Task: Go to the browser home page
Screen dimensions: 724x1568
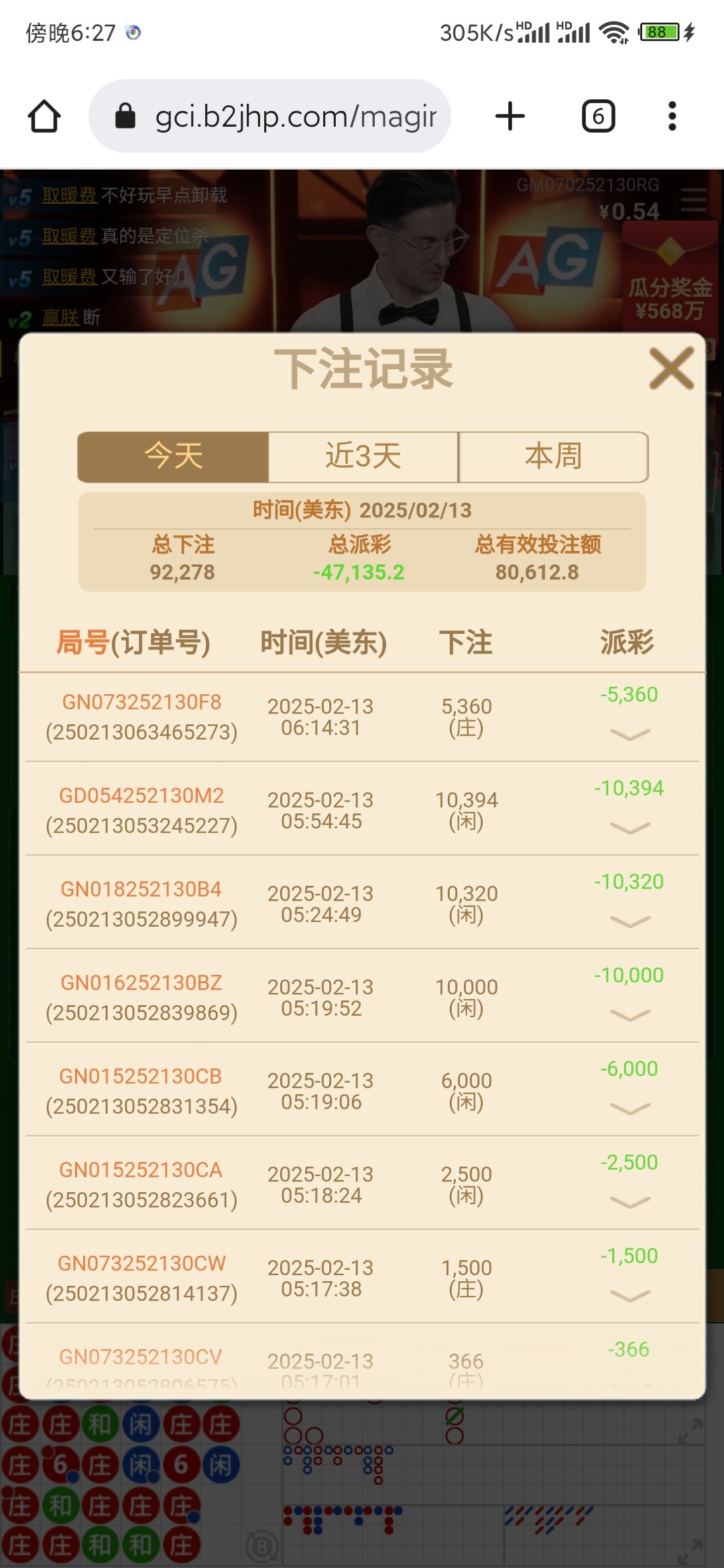Action: pos(44,116)
